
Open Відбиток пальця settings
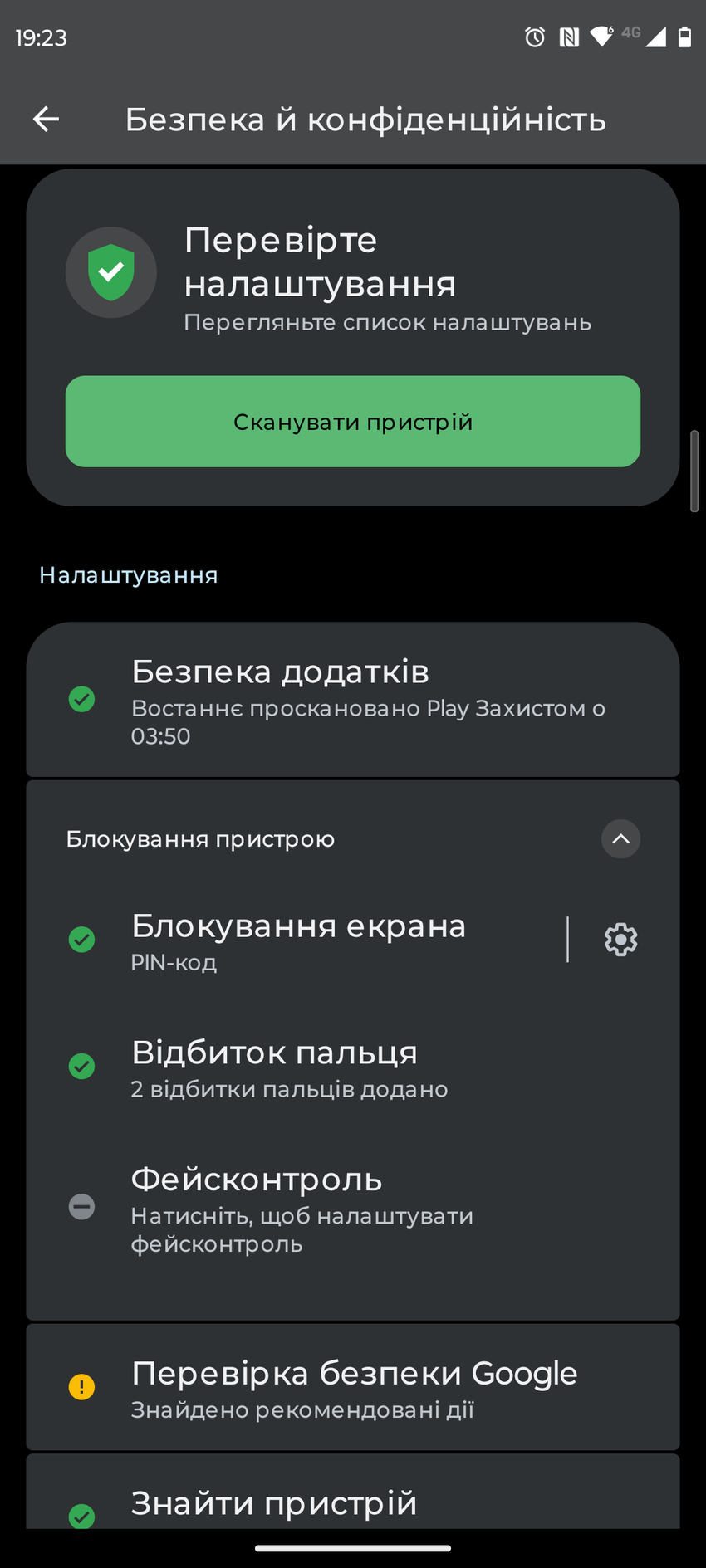point(352,1067)
